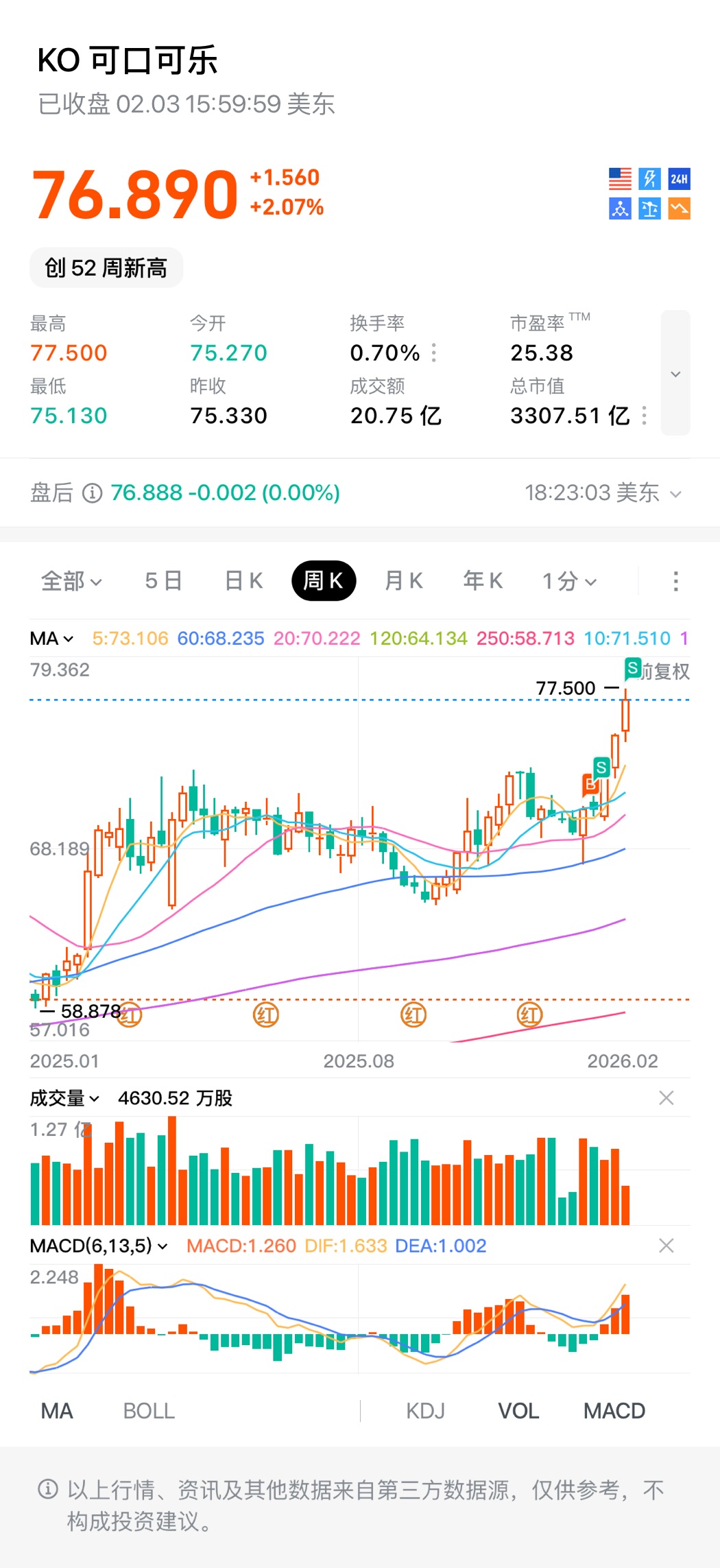
Task: Open chart settings three-dot menu
Action: 675,582
